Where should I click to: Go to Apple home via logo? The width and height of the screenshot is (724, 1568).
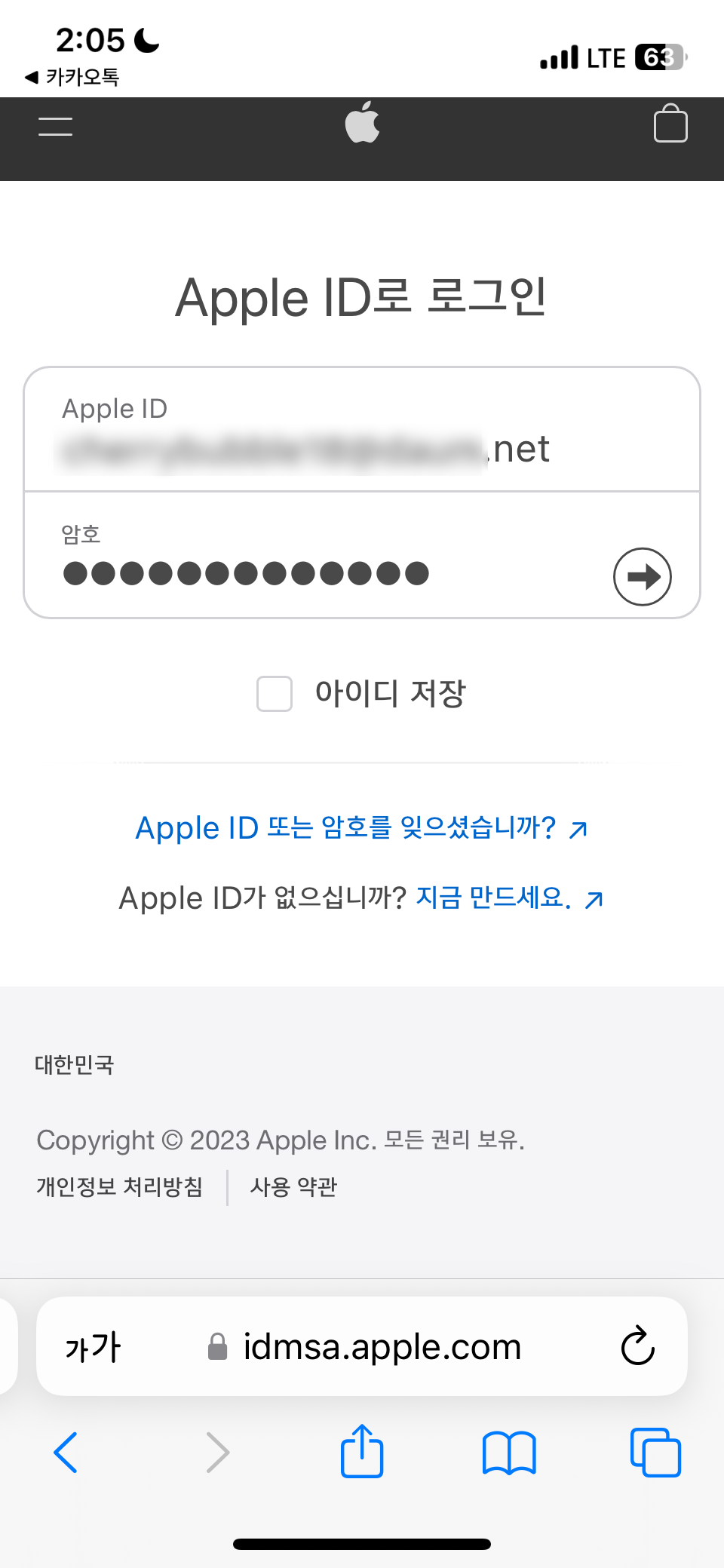point(362,123)
